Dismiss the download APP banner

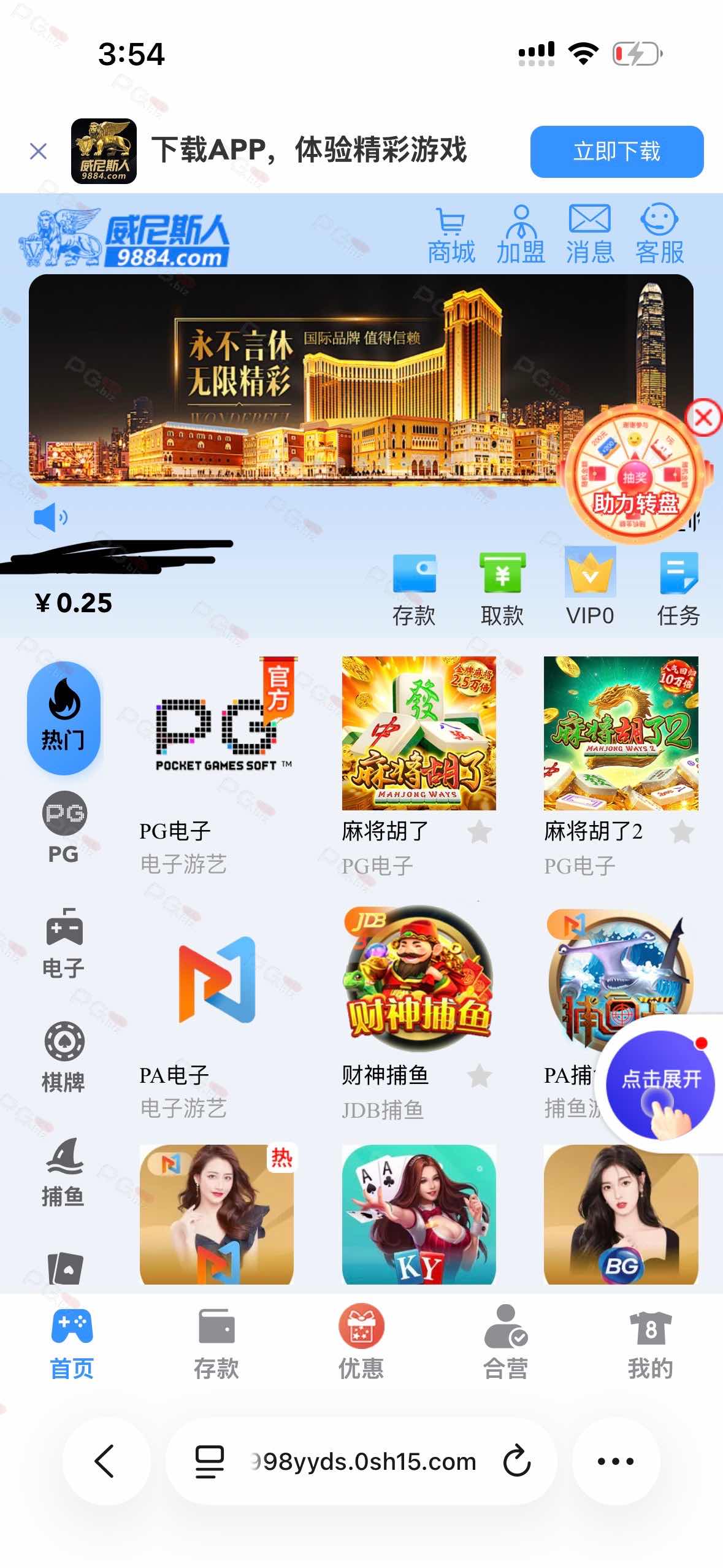pos(38,151)
